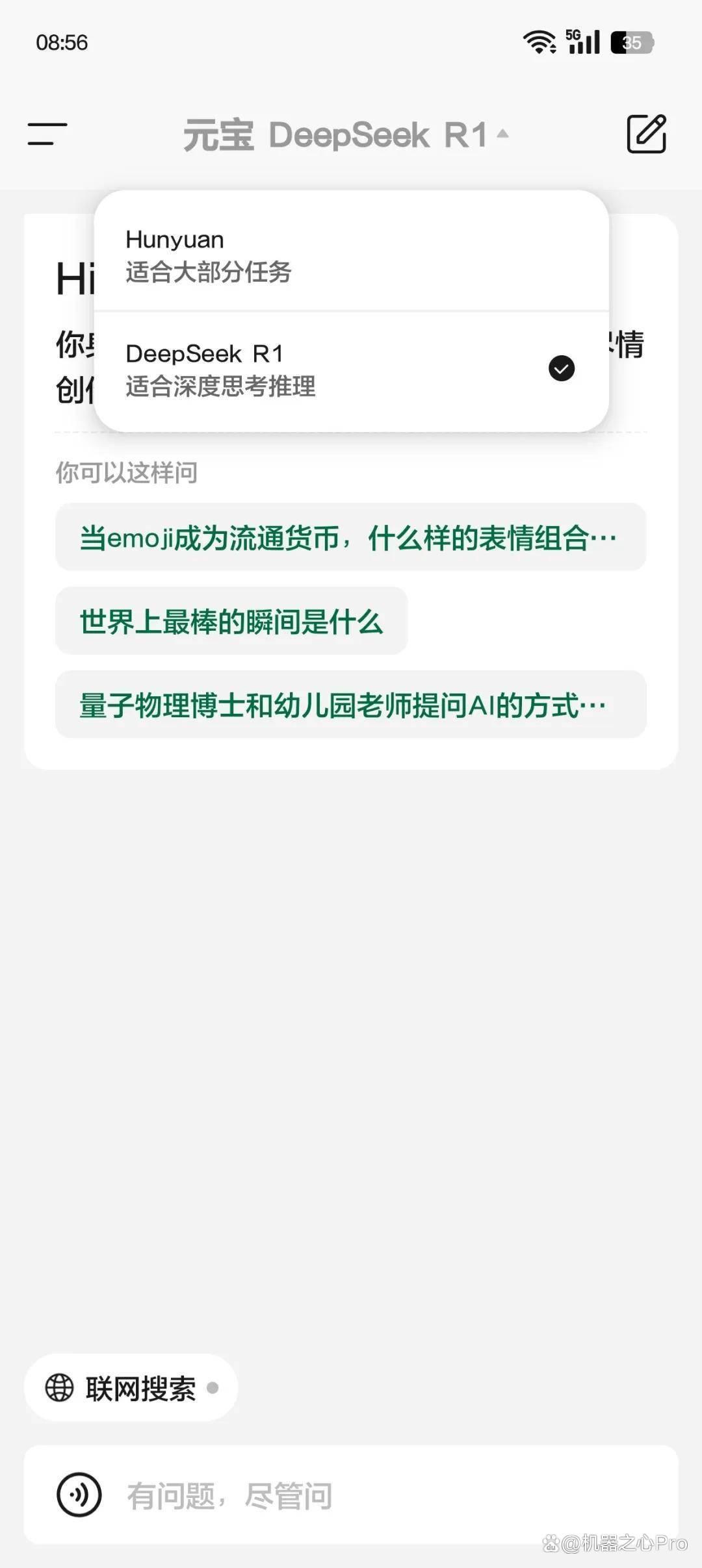Screen dimensions: 702x1568
Task: Tap the voice input icon
Action: 79,1495
